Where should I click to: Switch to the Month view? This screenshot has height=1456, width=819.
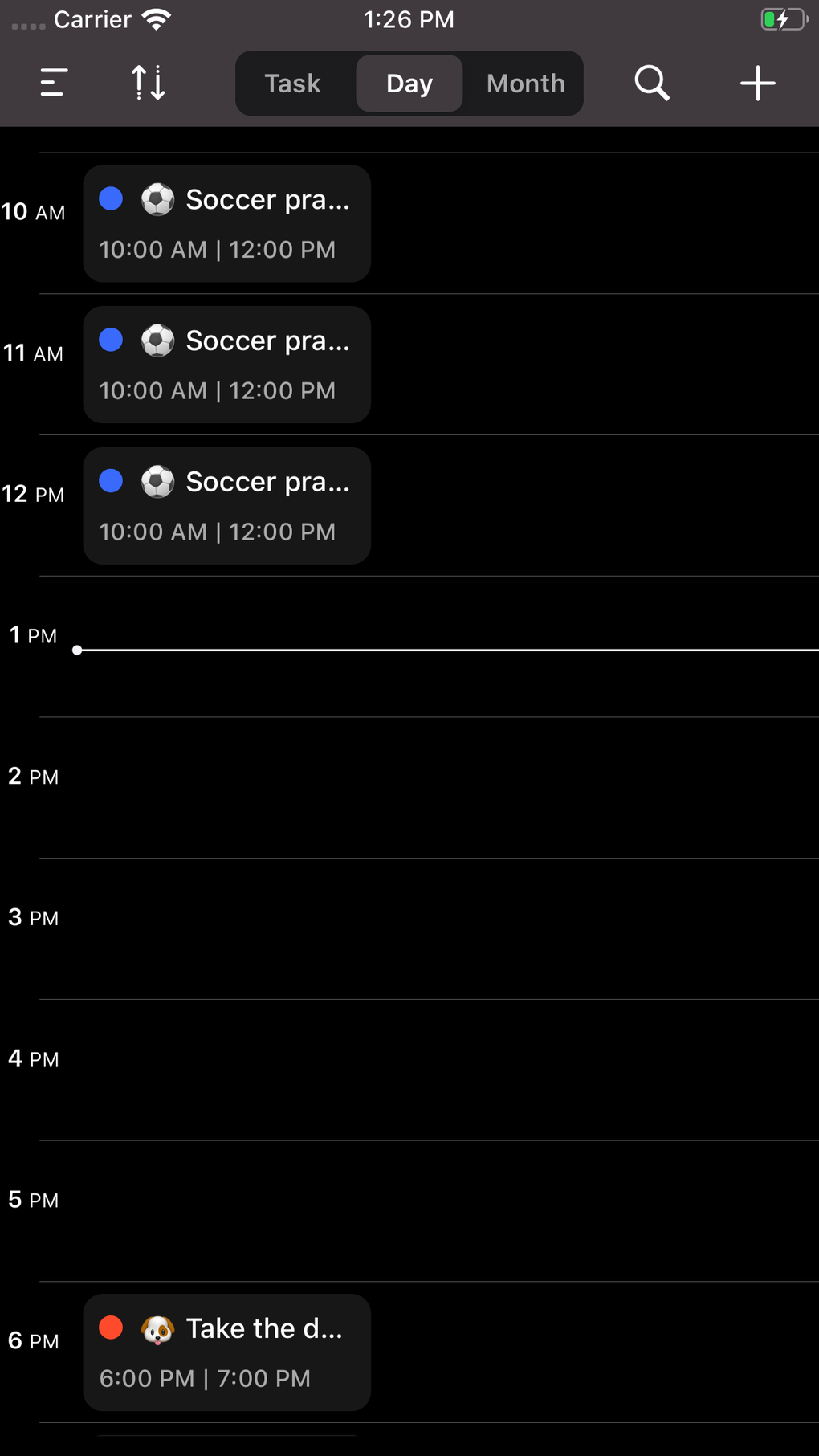point(526,84)
